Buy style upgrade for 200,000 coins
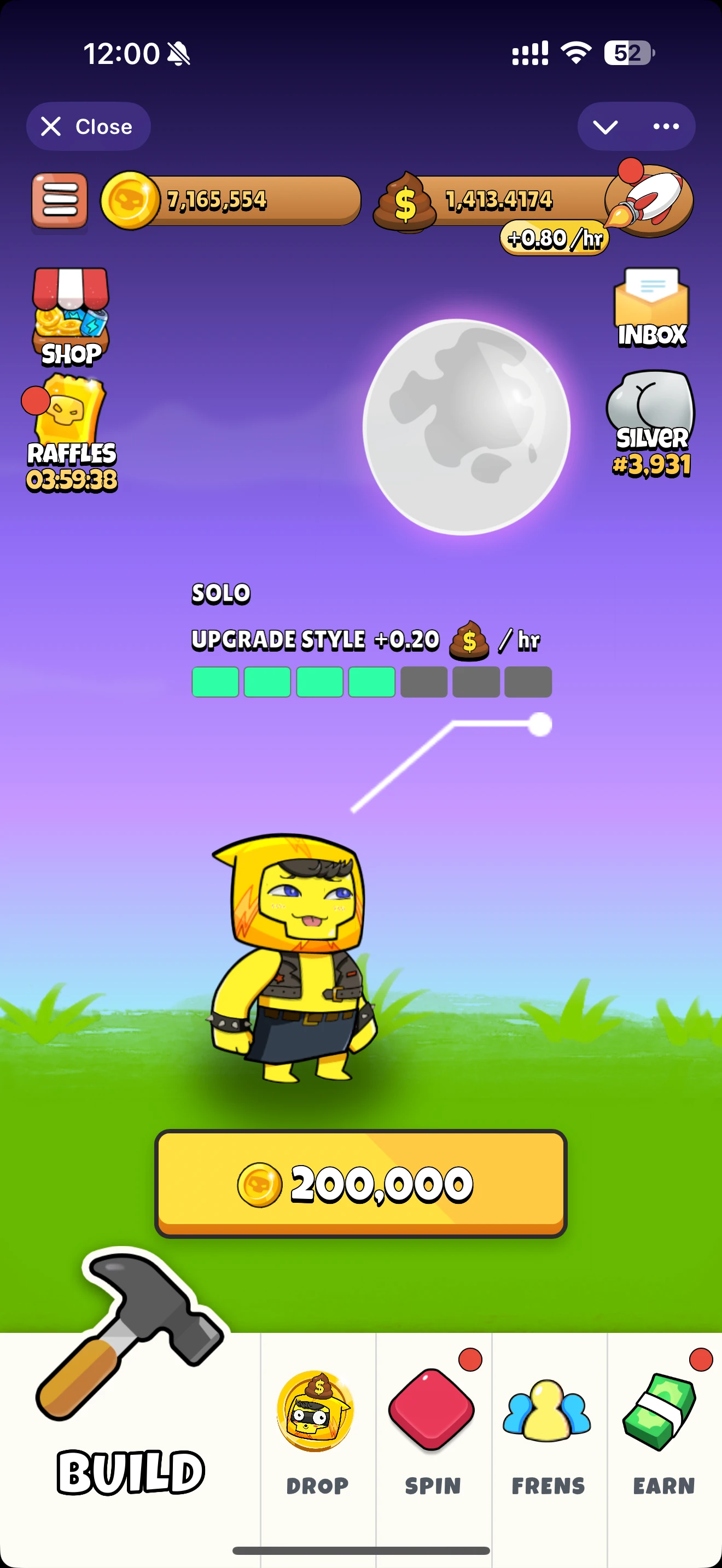This screenshot has height=1568, width=722. click(x=360, y=1184)
